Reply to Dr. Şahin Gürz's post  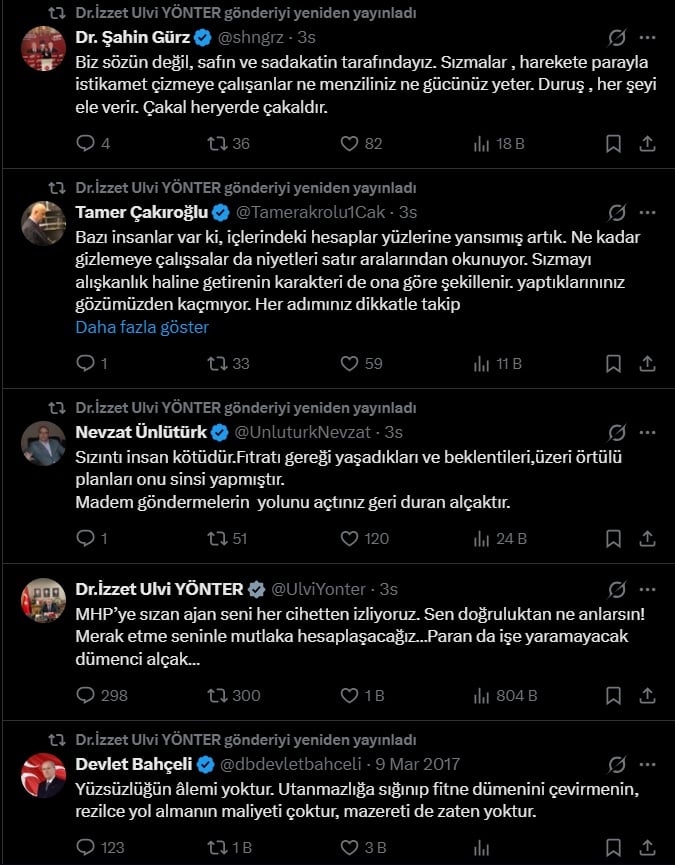(x=86, y=143)
